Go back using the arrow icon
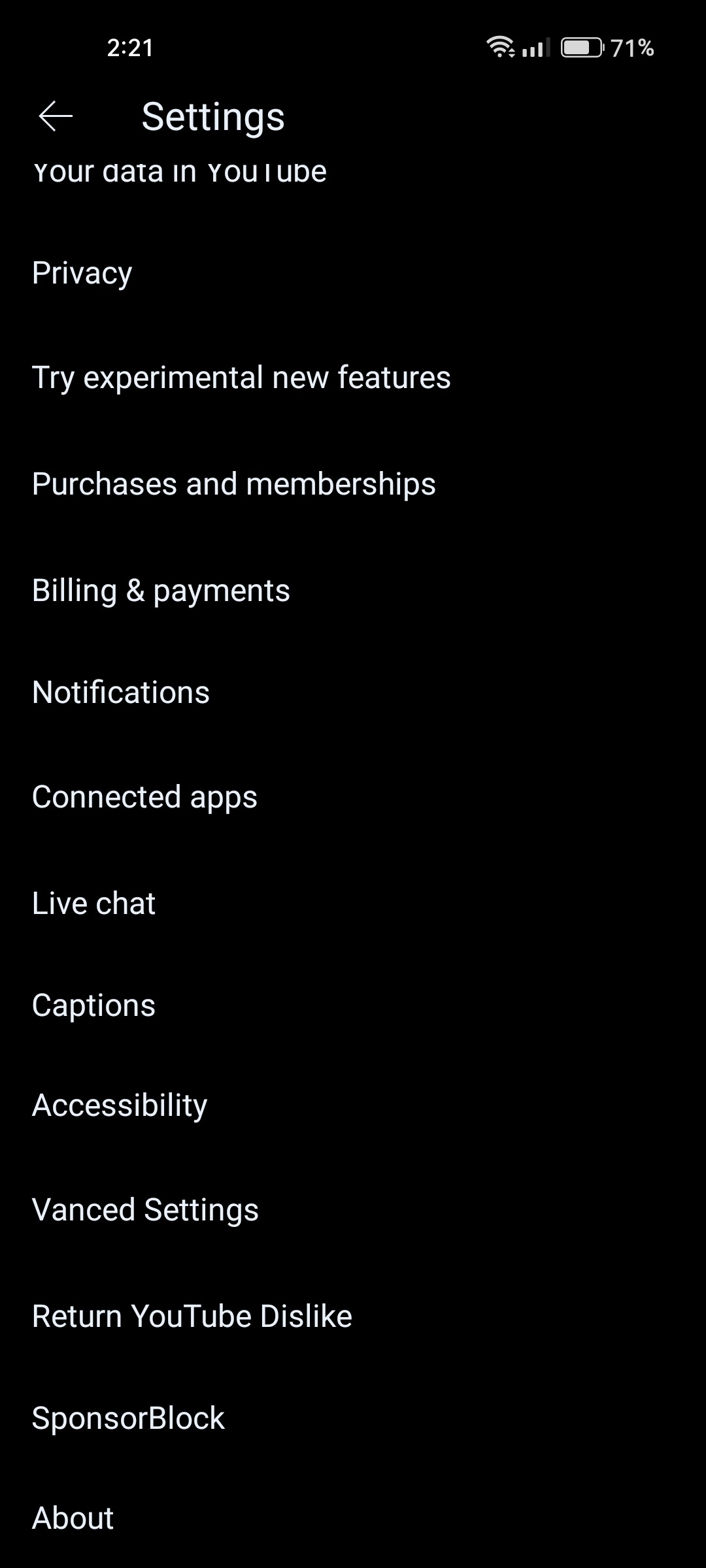The width and height of the screenshot is (706, 1568). [56, 116]
